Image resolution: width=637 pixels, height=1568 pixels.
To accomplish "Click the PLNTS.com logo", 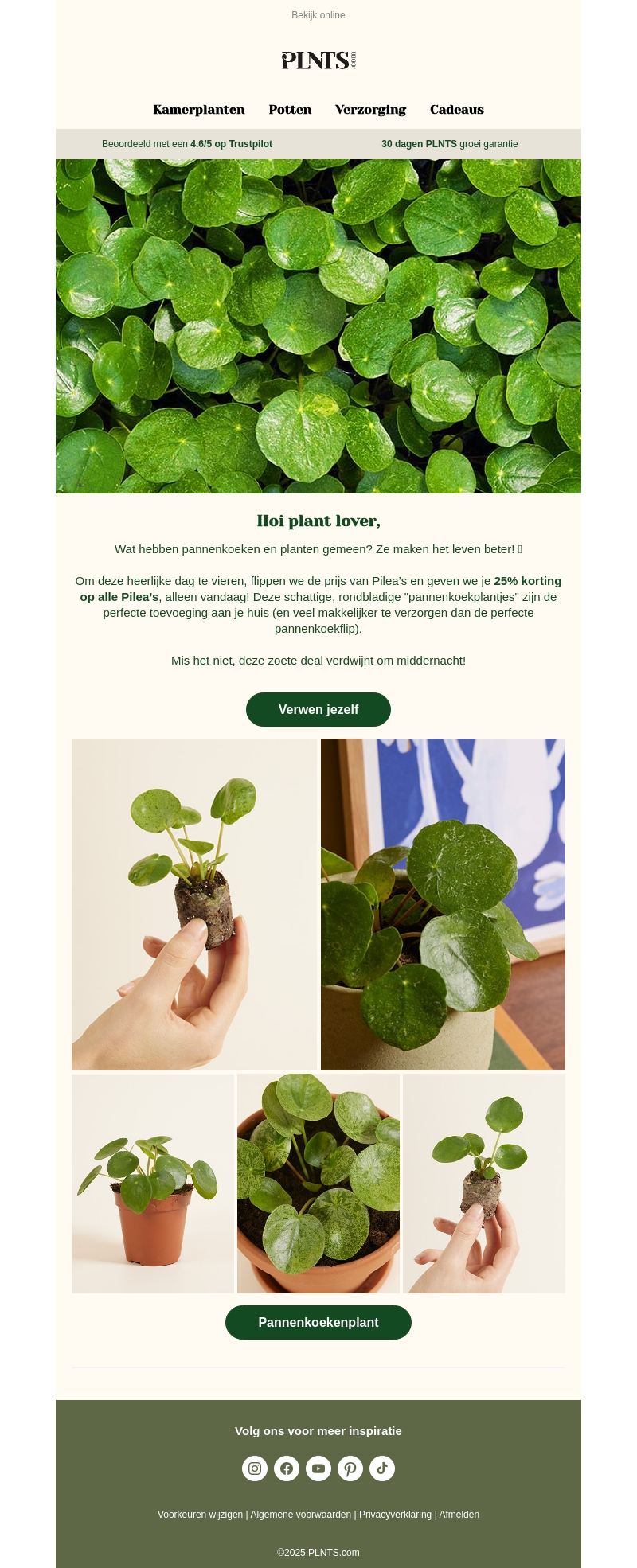I will (x=318, y=60).
